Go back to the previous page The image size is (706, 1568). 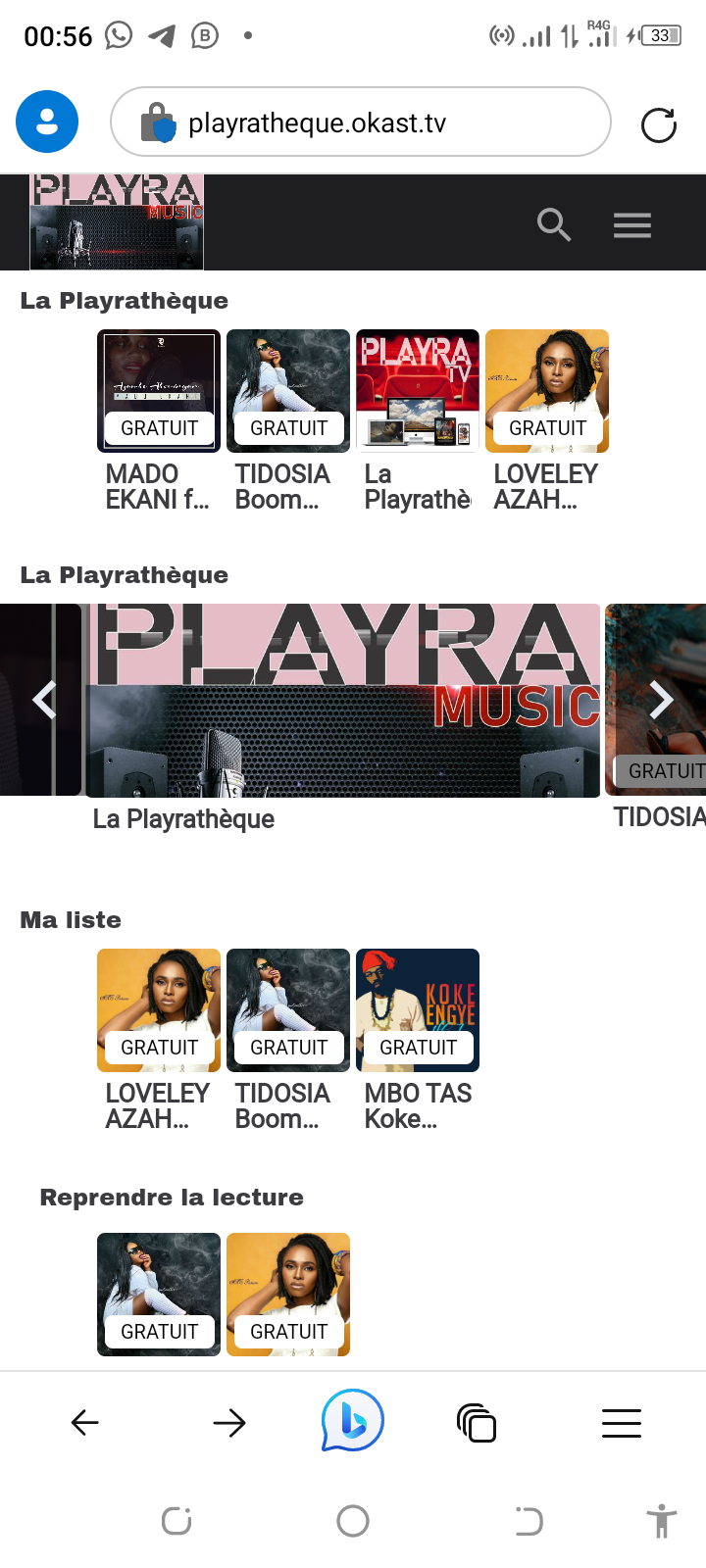pos(85,1422)
